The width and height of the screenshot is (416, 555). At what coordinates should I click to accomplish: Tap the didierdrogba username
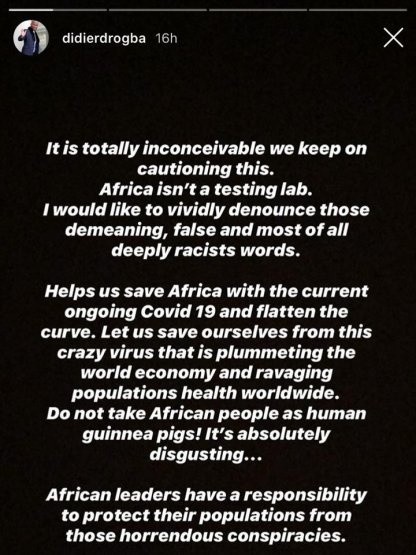pyautogui.click(x=104, y=38)
